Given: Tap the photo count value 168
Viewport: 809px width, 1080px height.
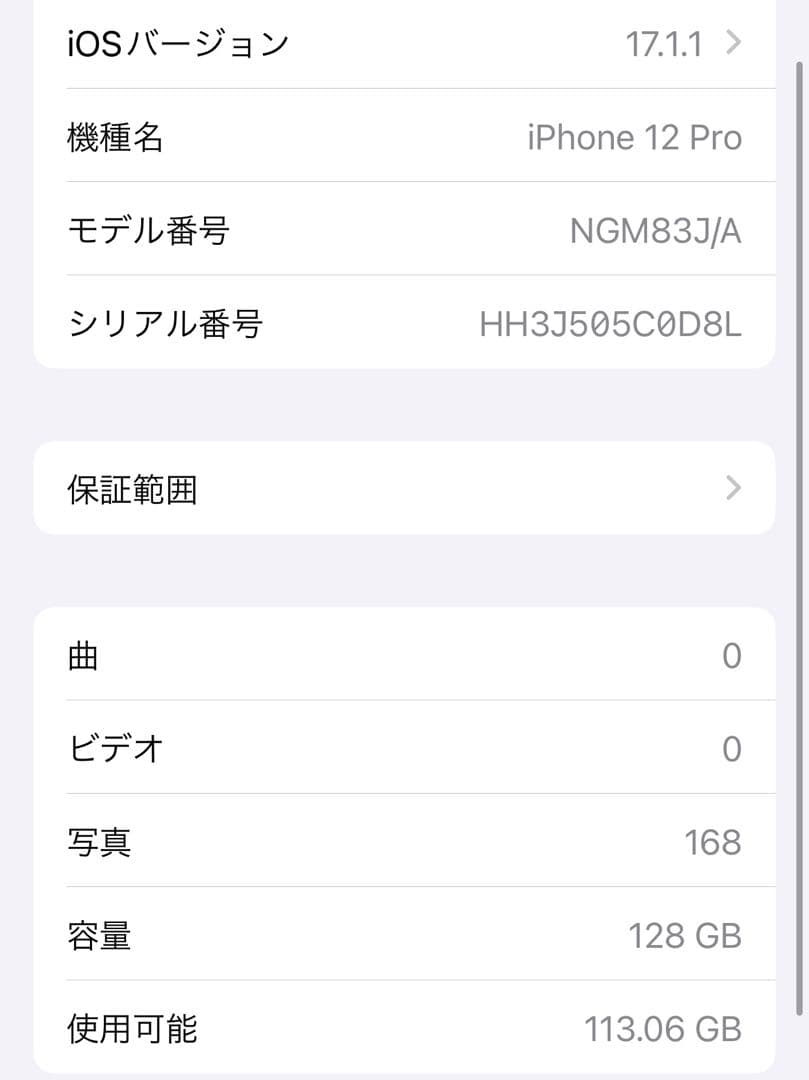Looking at the screenshot, I should click(714, 841).
